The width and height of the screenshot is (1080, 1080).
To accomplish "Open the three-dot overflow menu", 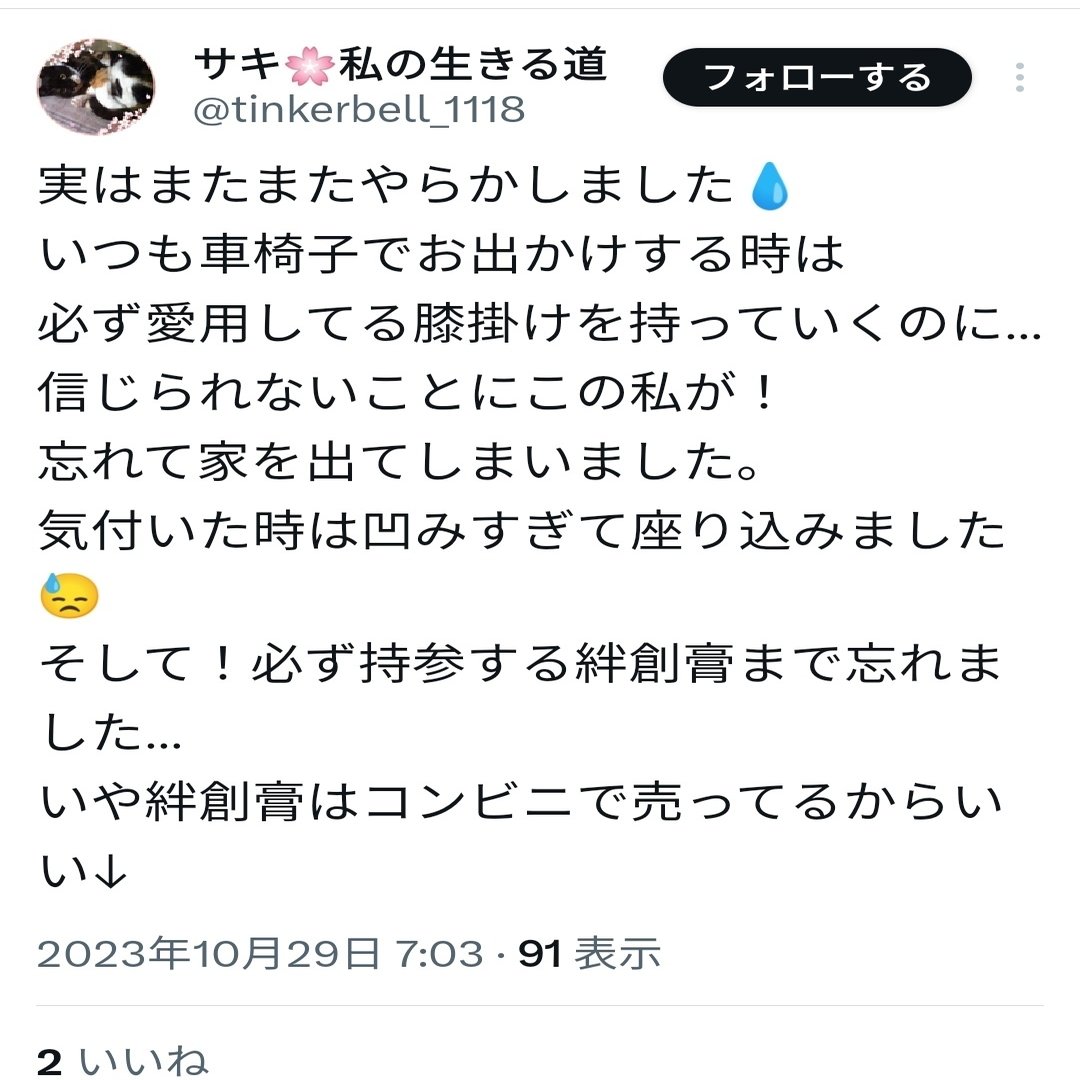I will pyautogui.click(x=1019, y=78).
